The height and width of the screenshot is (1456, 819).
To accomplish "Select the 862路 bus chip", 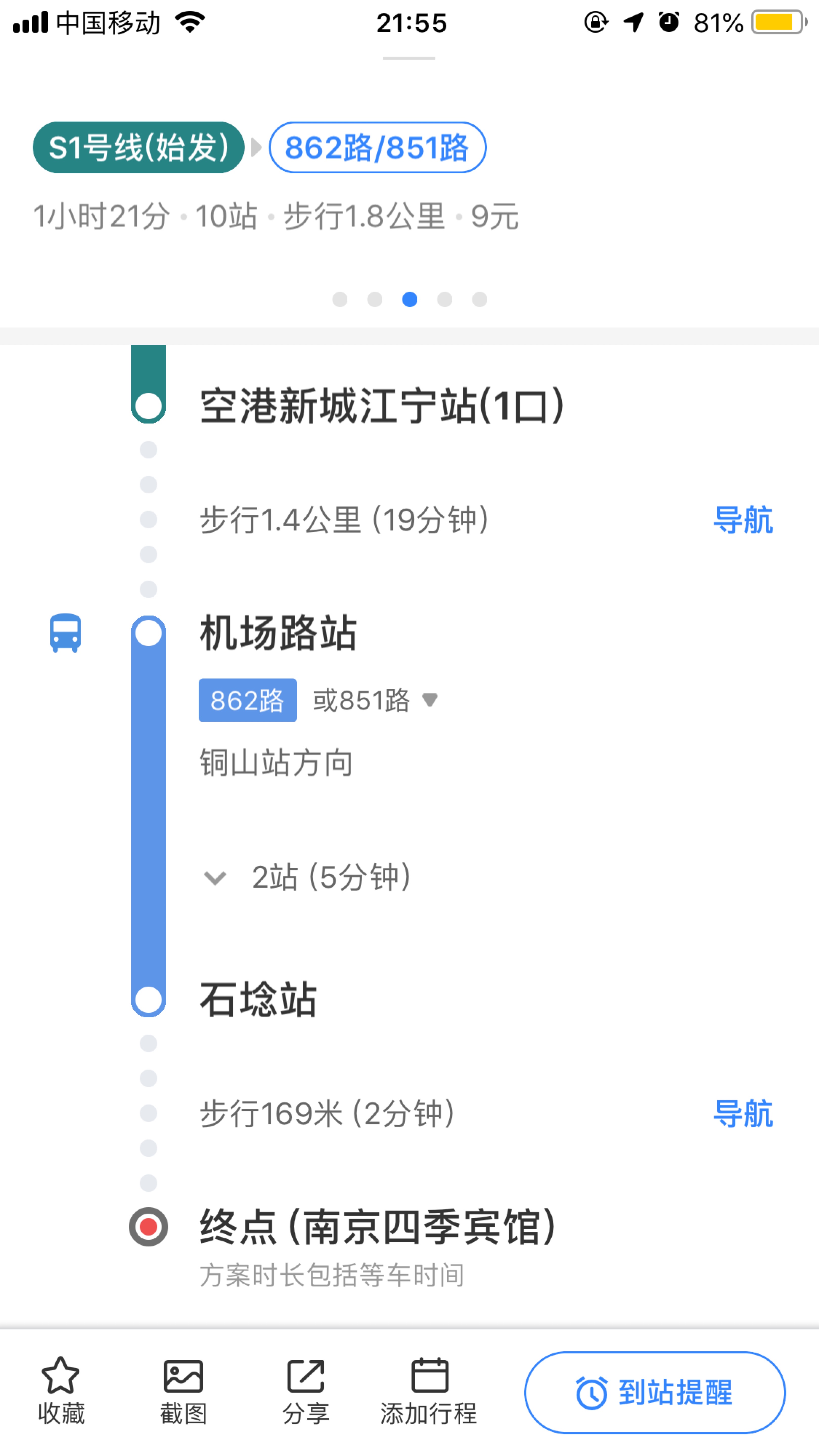I will pyautogui.click(x=247, y=700).
